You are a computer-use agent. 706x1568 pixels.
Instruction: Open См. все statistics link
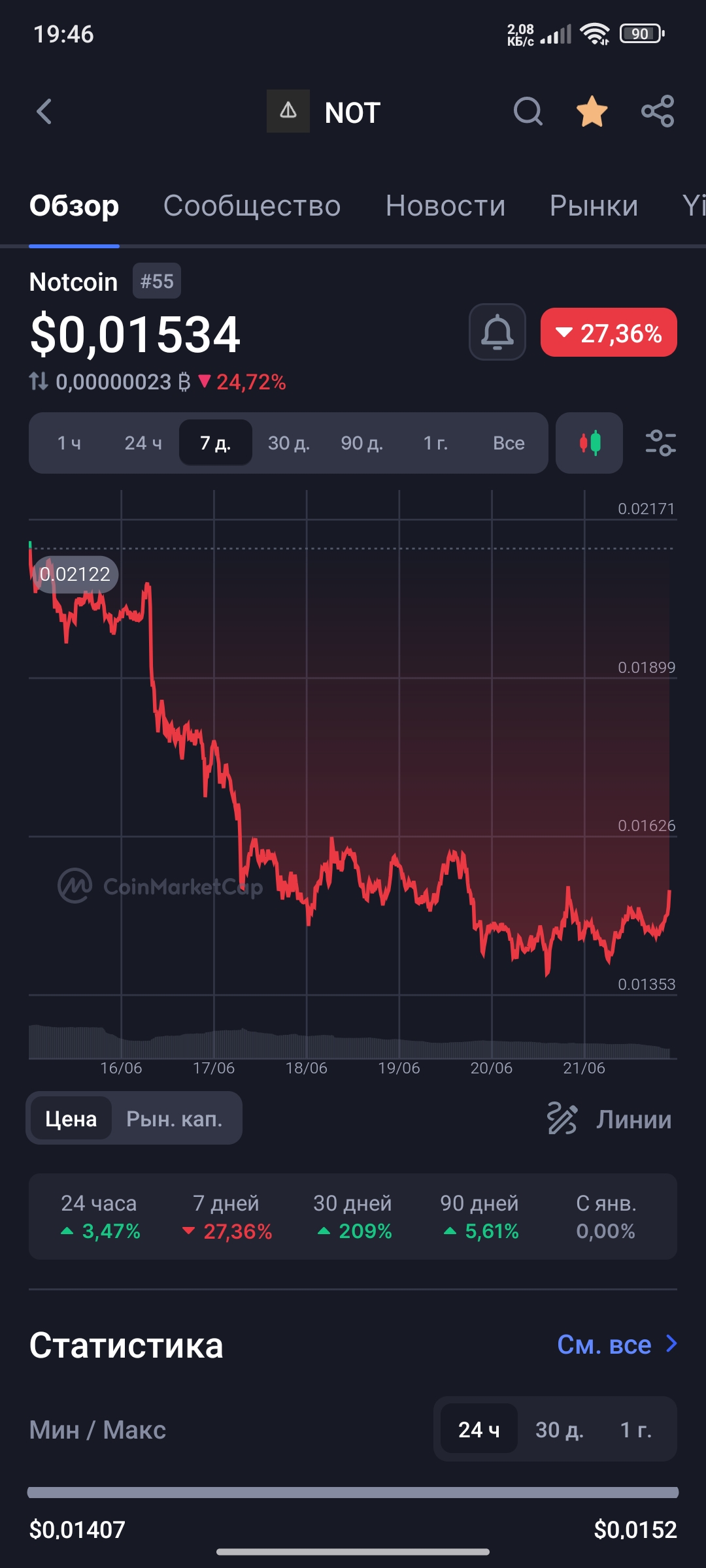point(617,1345)
